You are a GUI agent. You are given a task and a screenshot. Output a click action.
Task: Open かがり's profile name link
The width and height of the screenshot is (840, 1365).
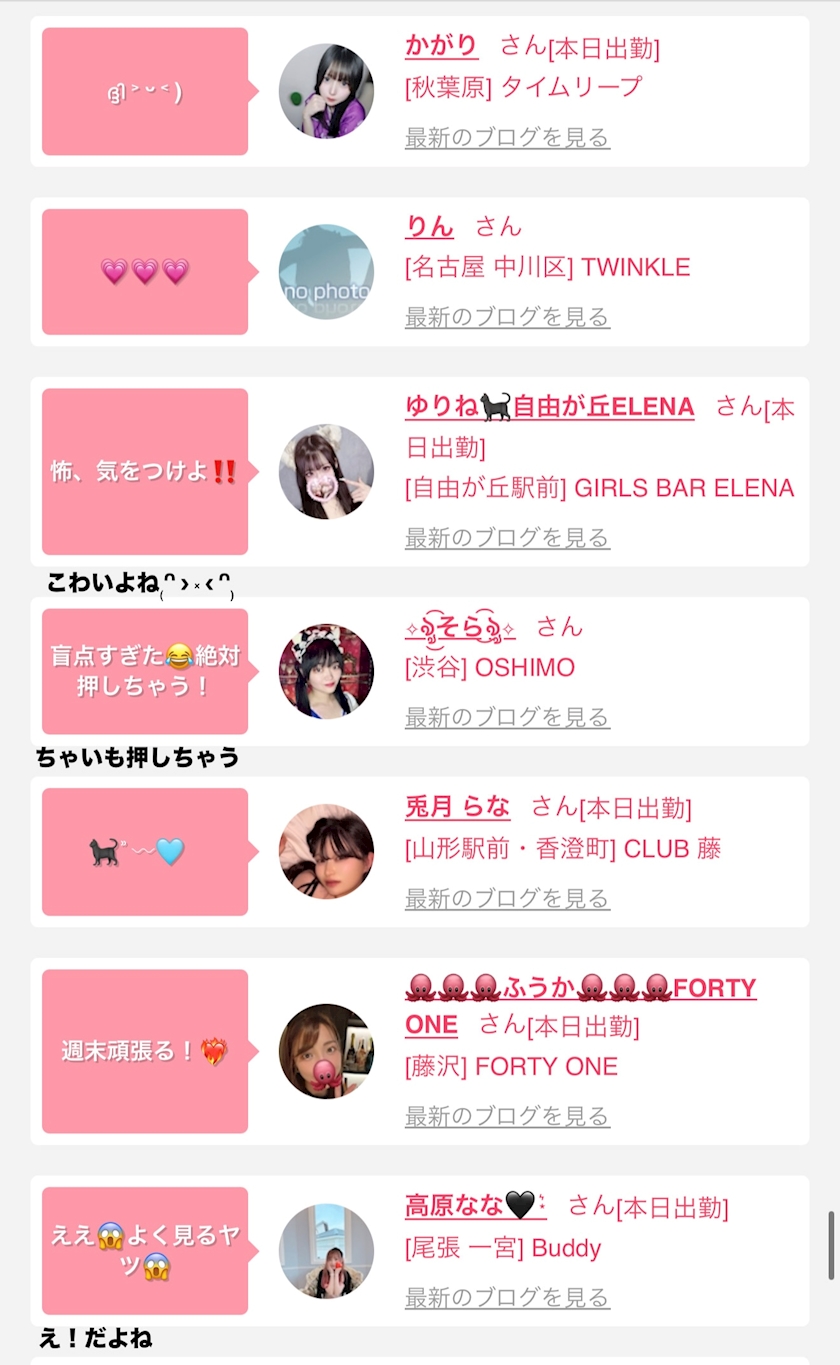(441, 46)
